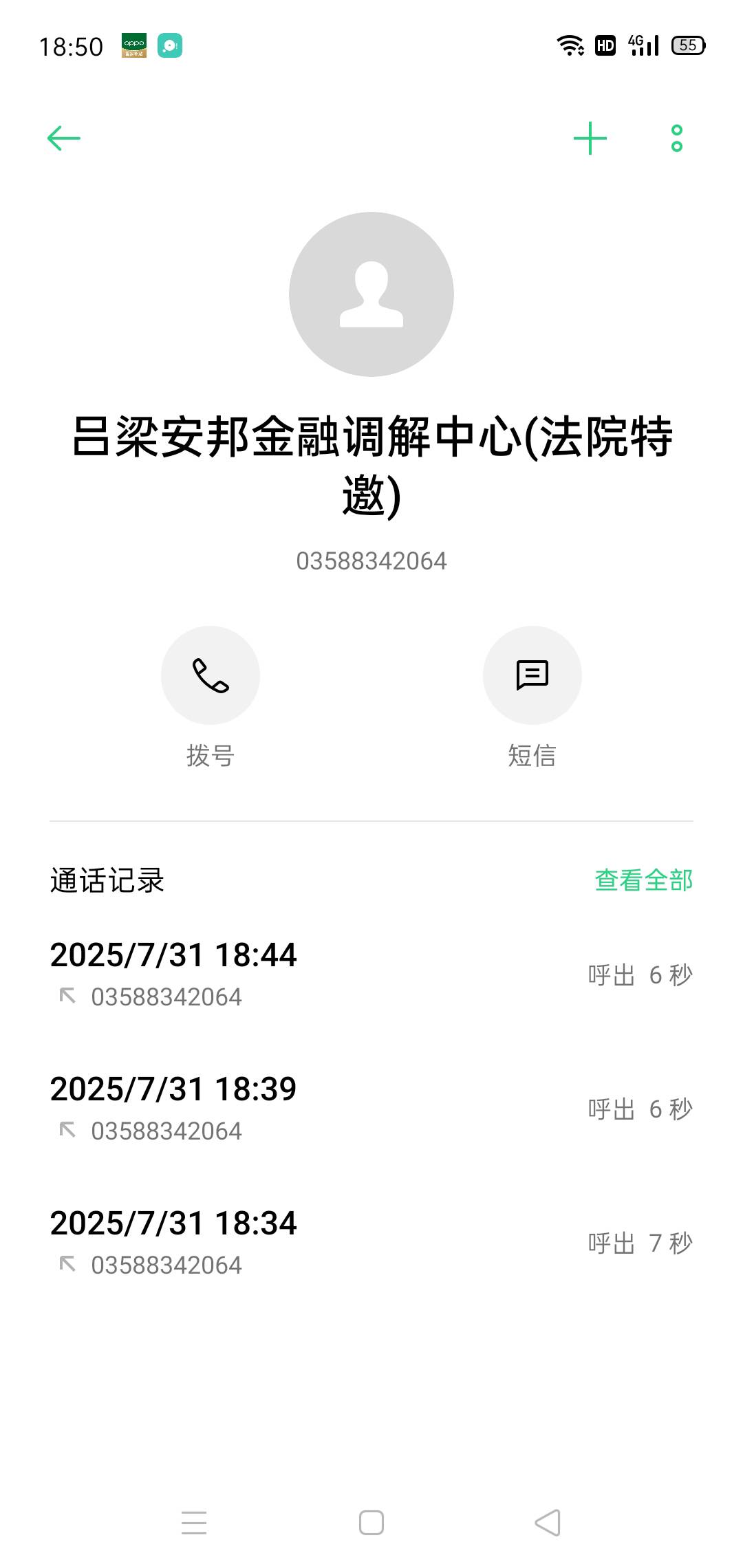This screenshot has width=743, height=1568.
Task: Tap the system home button
Action: [371, 1523]
